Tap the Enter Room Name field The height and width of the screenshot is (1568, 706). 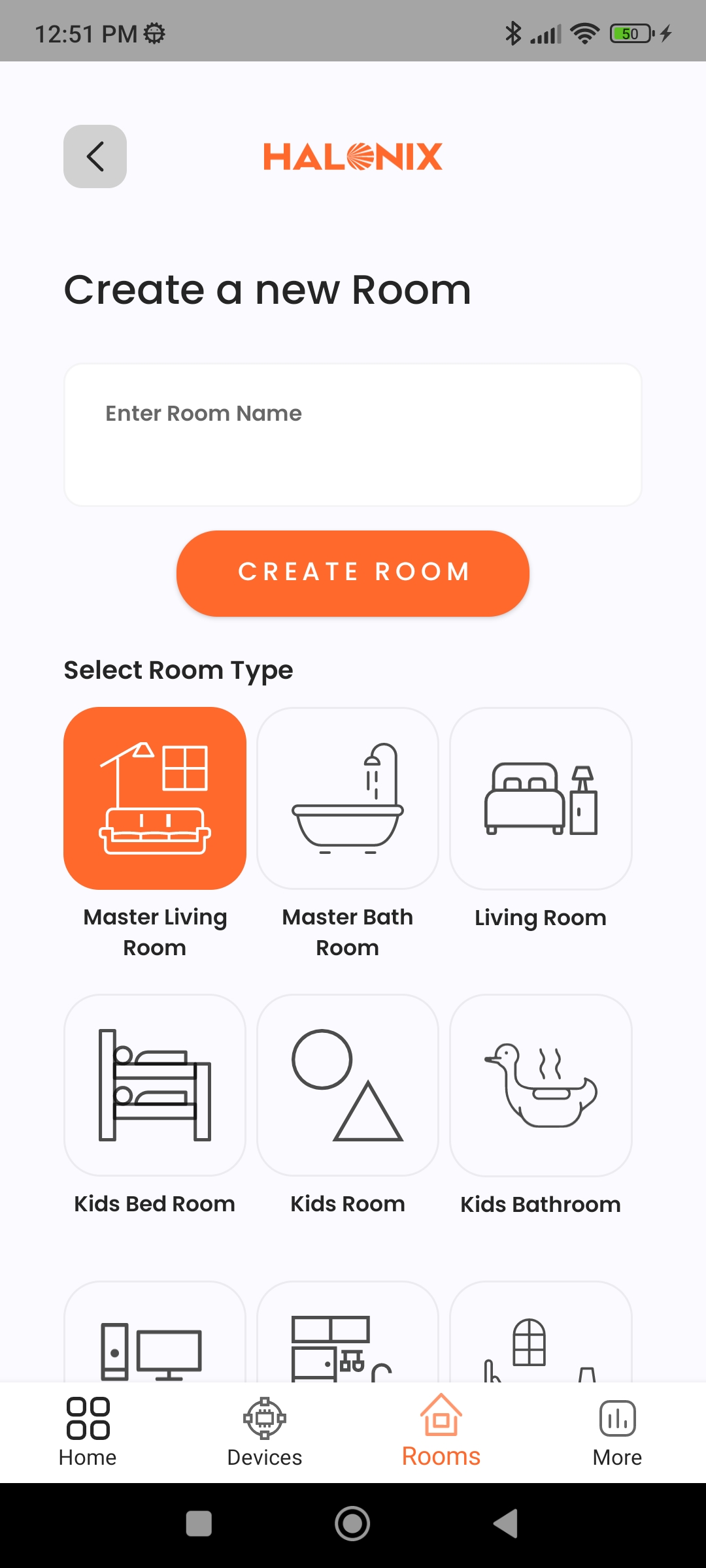tap(353, 434)
